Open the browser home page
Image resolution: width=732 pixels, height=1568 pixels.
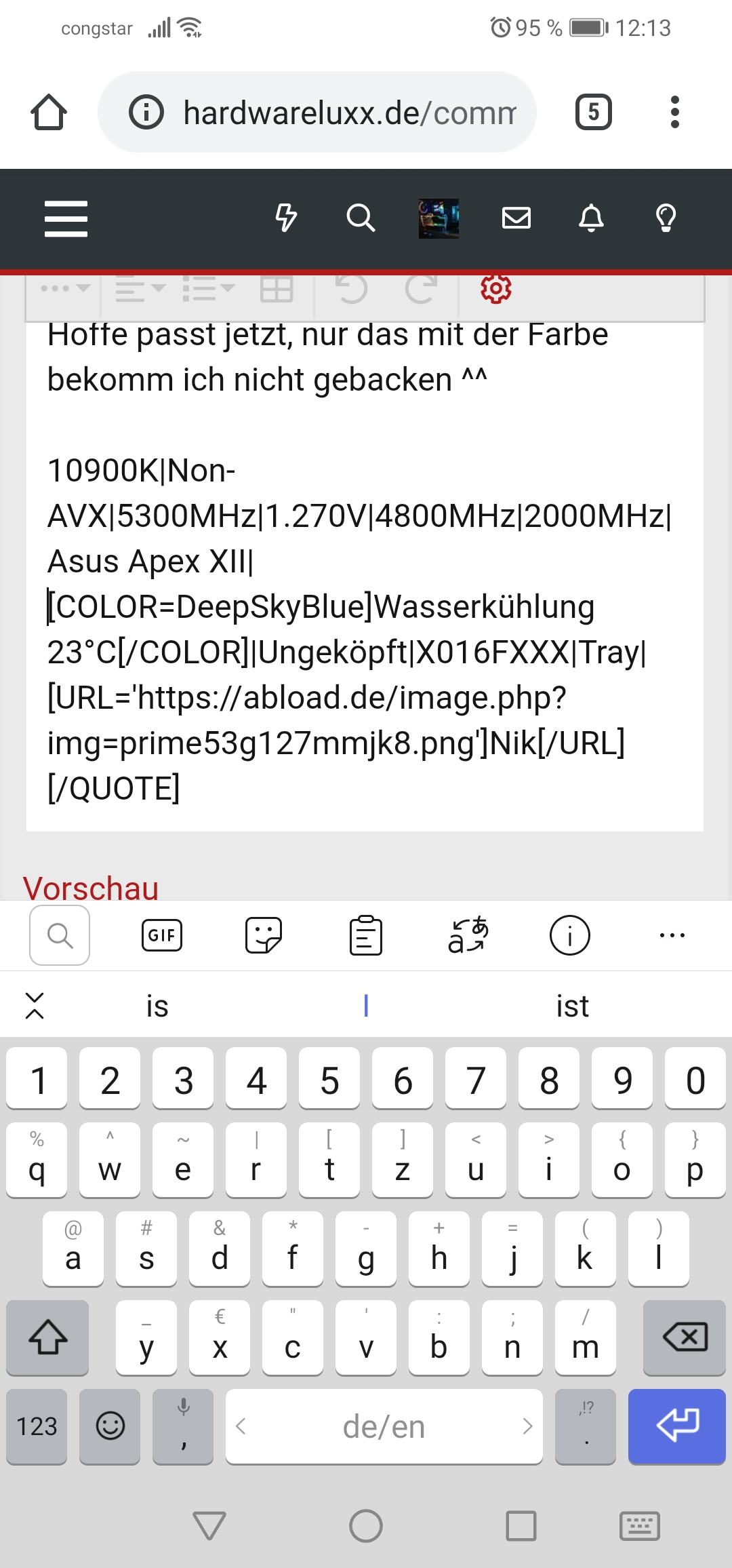click(x=49, y=113)
